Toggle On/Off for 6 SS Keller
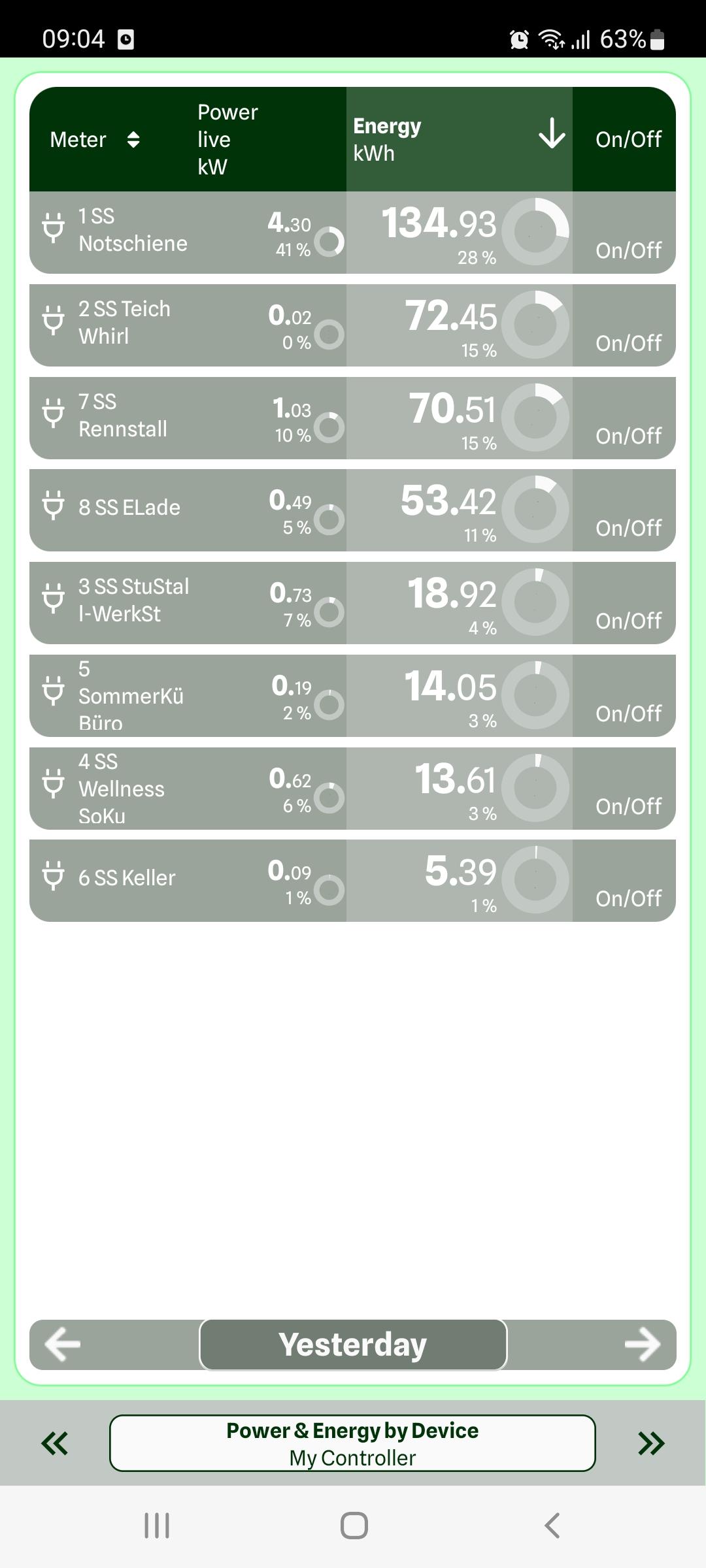Image resolution: width=706 pixels, height=1568 pixels. pyautogui.click(x=628, y=898)
